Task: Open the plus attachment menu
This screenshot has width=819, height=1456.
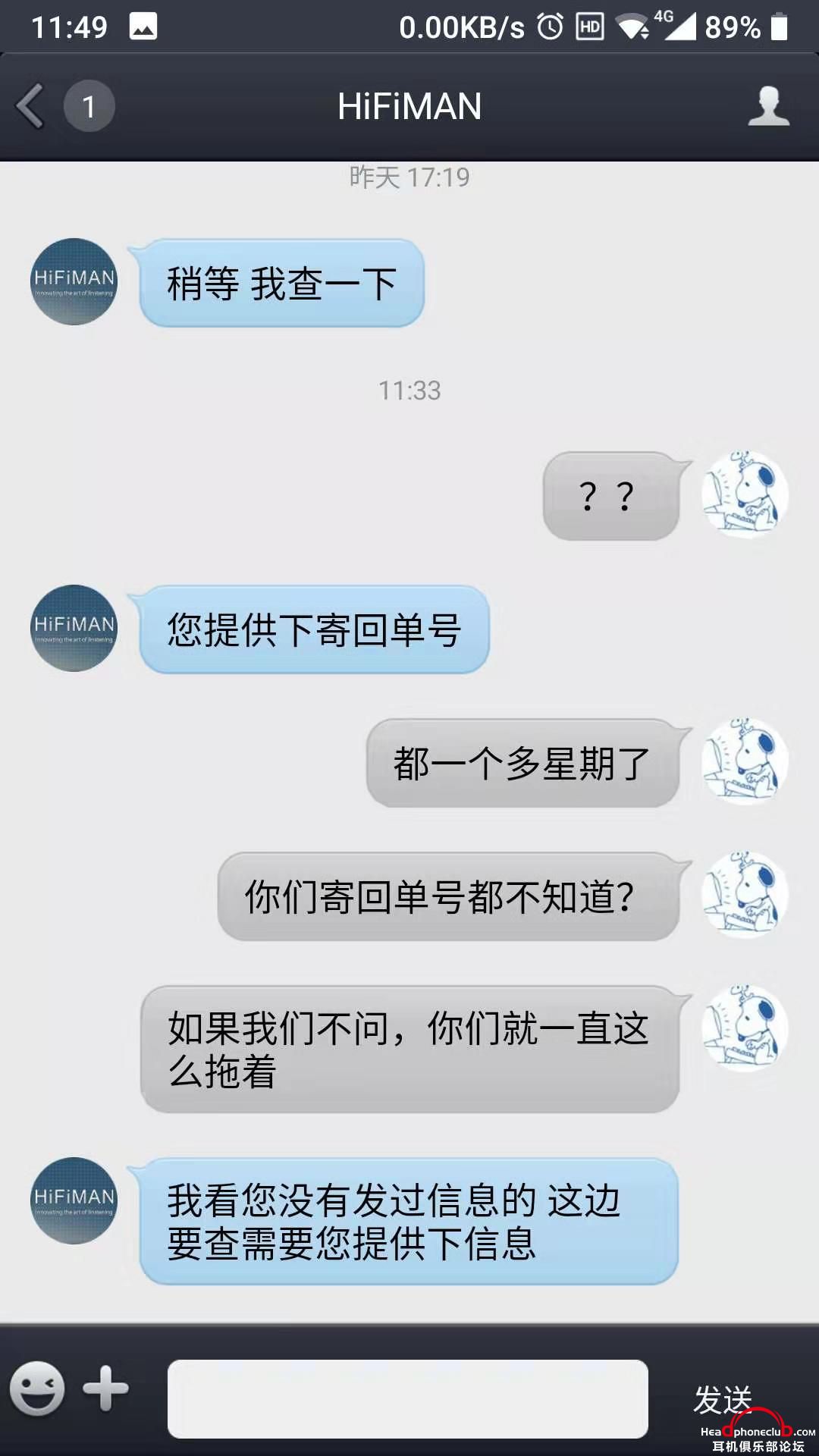Action: (x=105, y=1389)
